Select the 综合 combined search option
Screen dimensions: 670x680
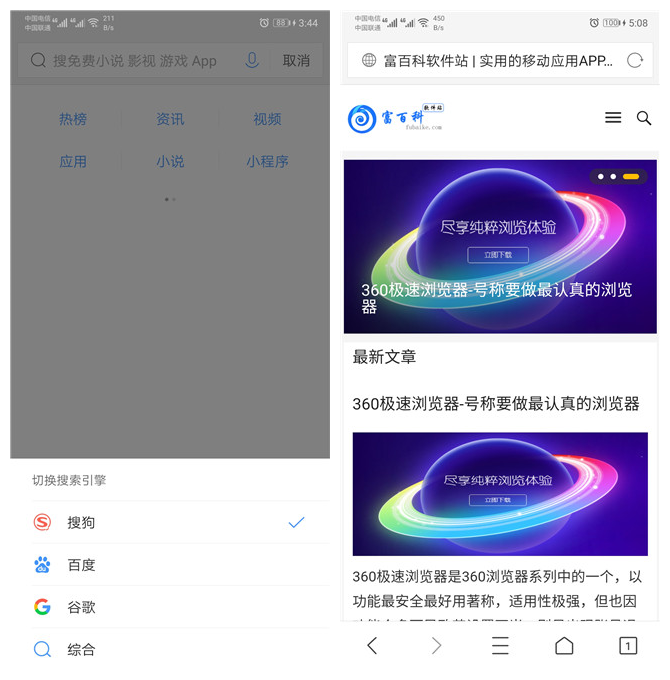(x=80, y=649)
